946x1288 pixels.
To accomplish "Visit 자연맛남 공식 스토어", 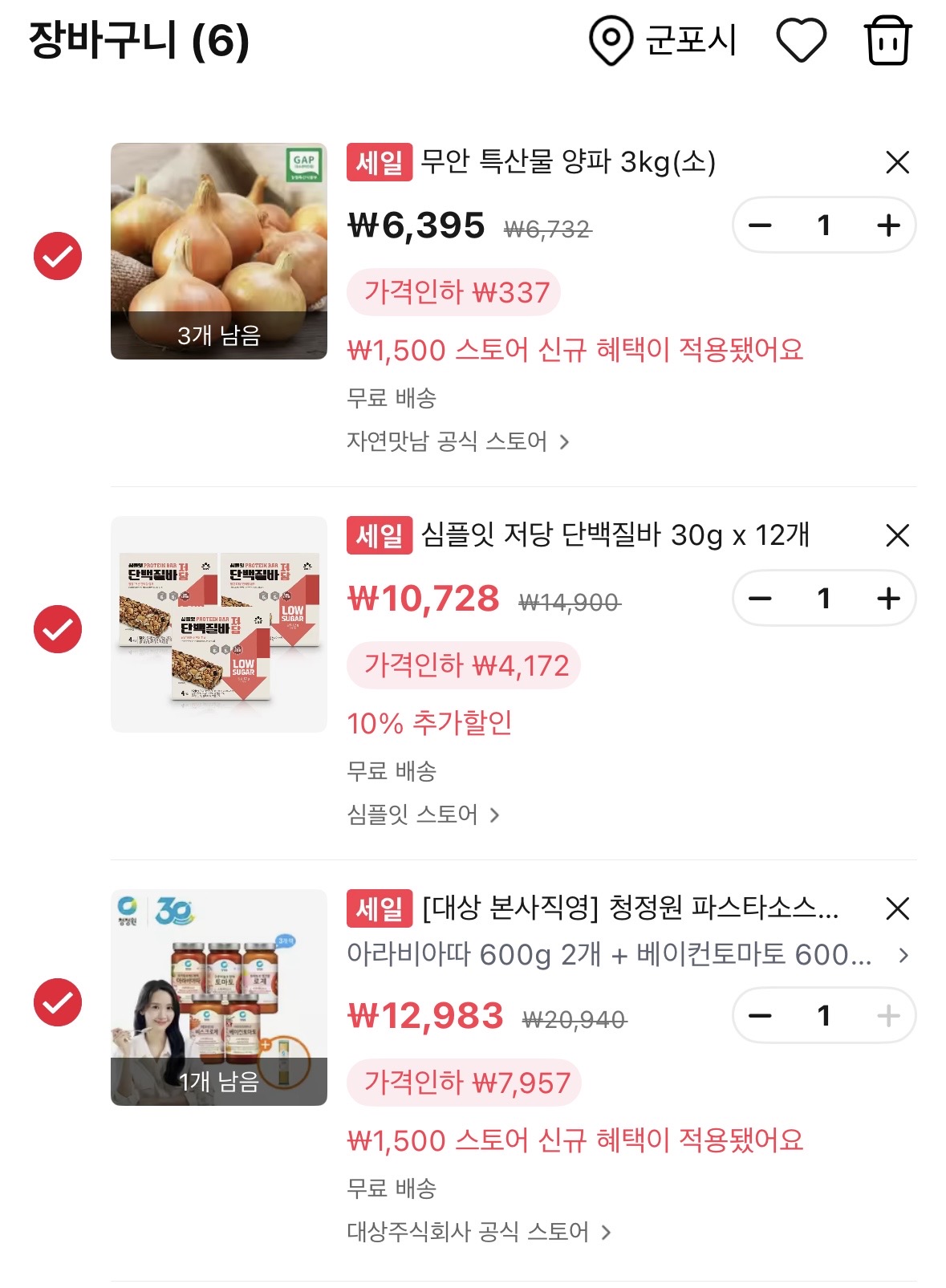I will [457, 441].
